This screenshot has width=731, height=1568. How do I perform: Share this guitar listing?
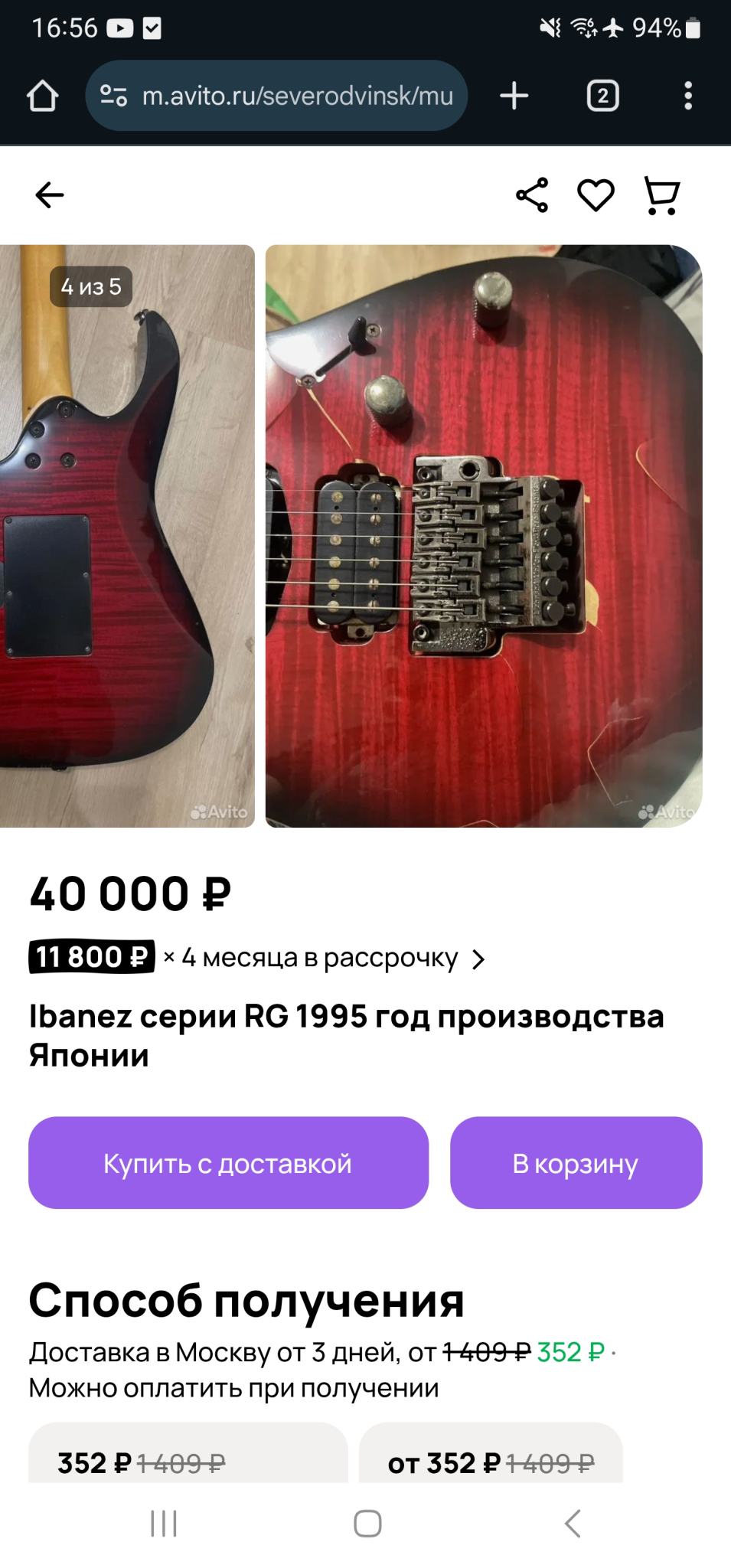coord(532,195)
